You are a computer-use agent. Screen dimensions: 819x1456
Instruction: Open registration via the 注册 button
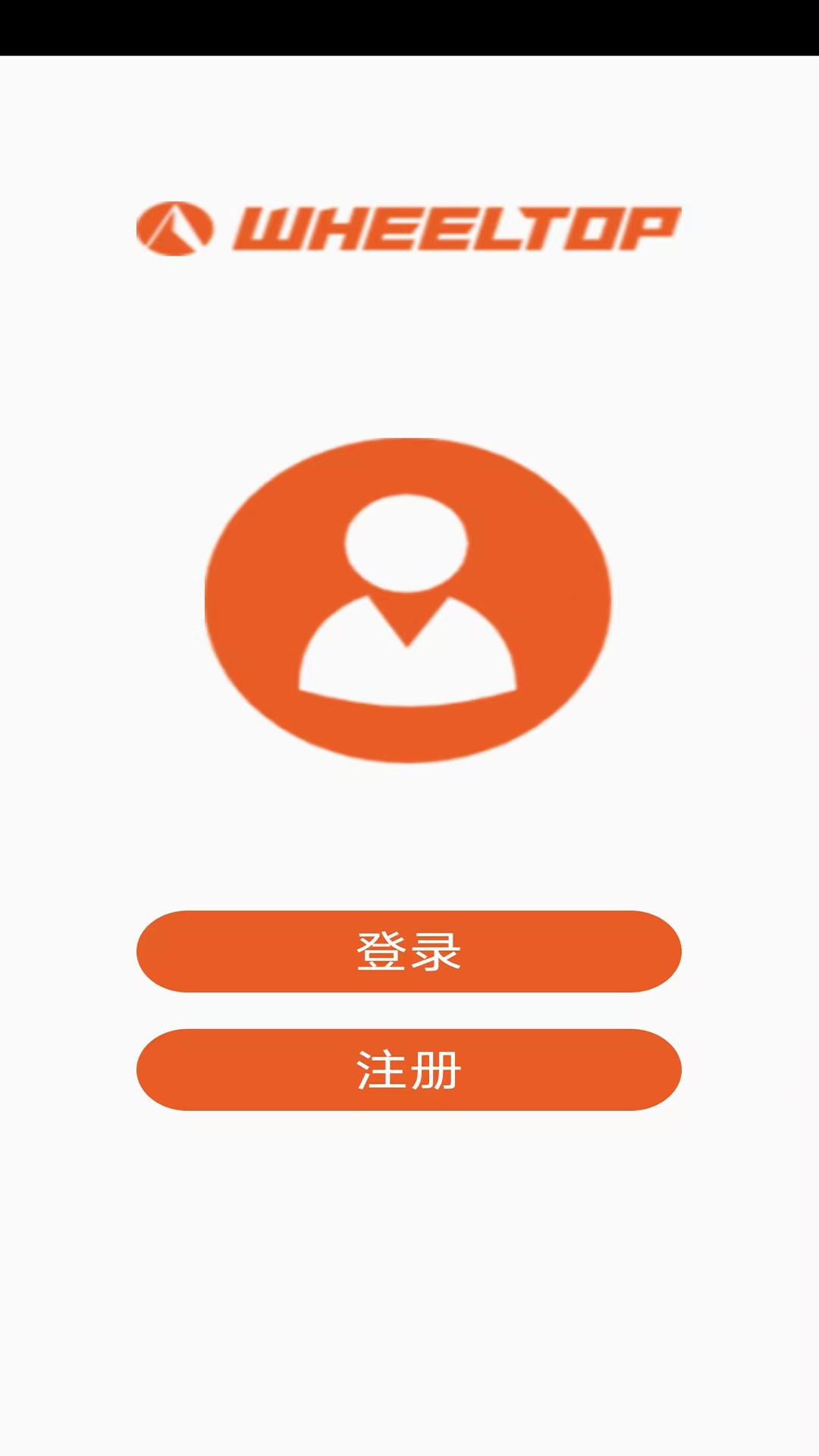pyautogui.click(x=409, y=1069)
